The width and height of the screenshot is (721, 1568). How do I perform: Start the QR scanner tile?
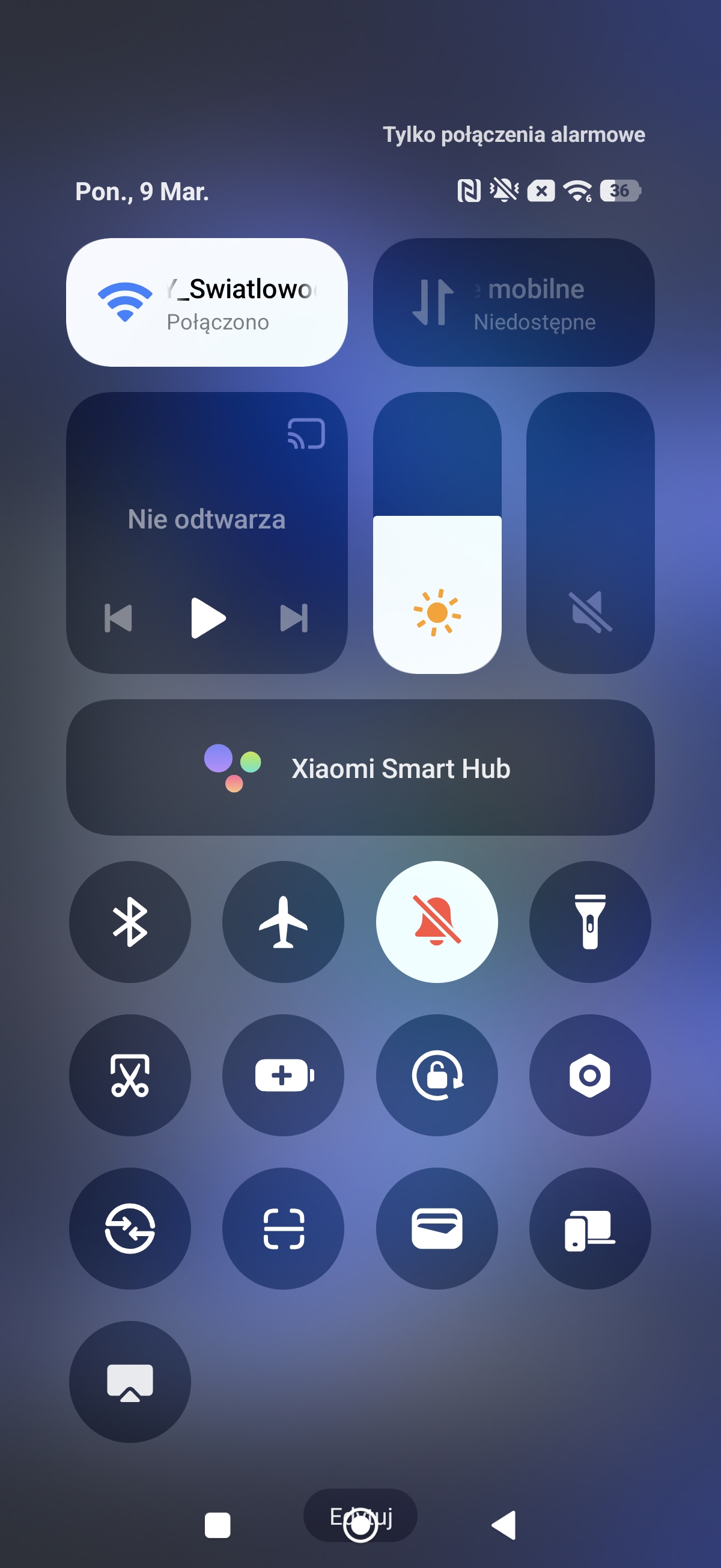283,1228
